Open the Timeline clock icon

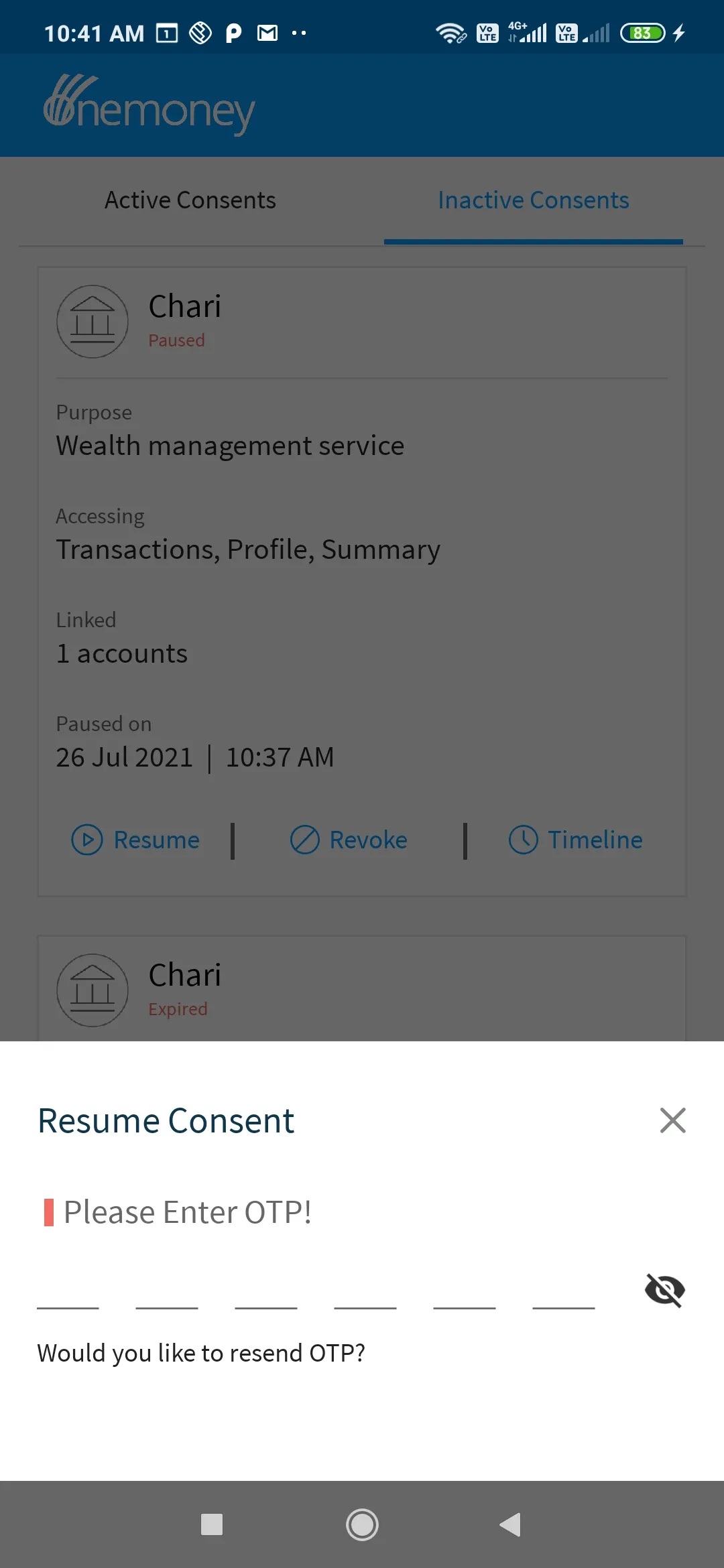click(x=523, y=840)
